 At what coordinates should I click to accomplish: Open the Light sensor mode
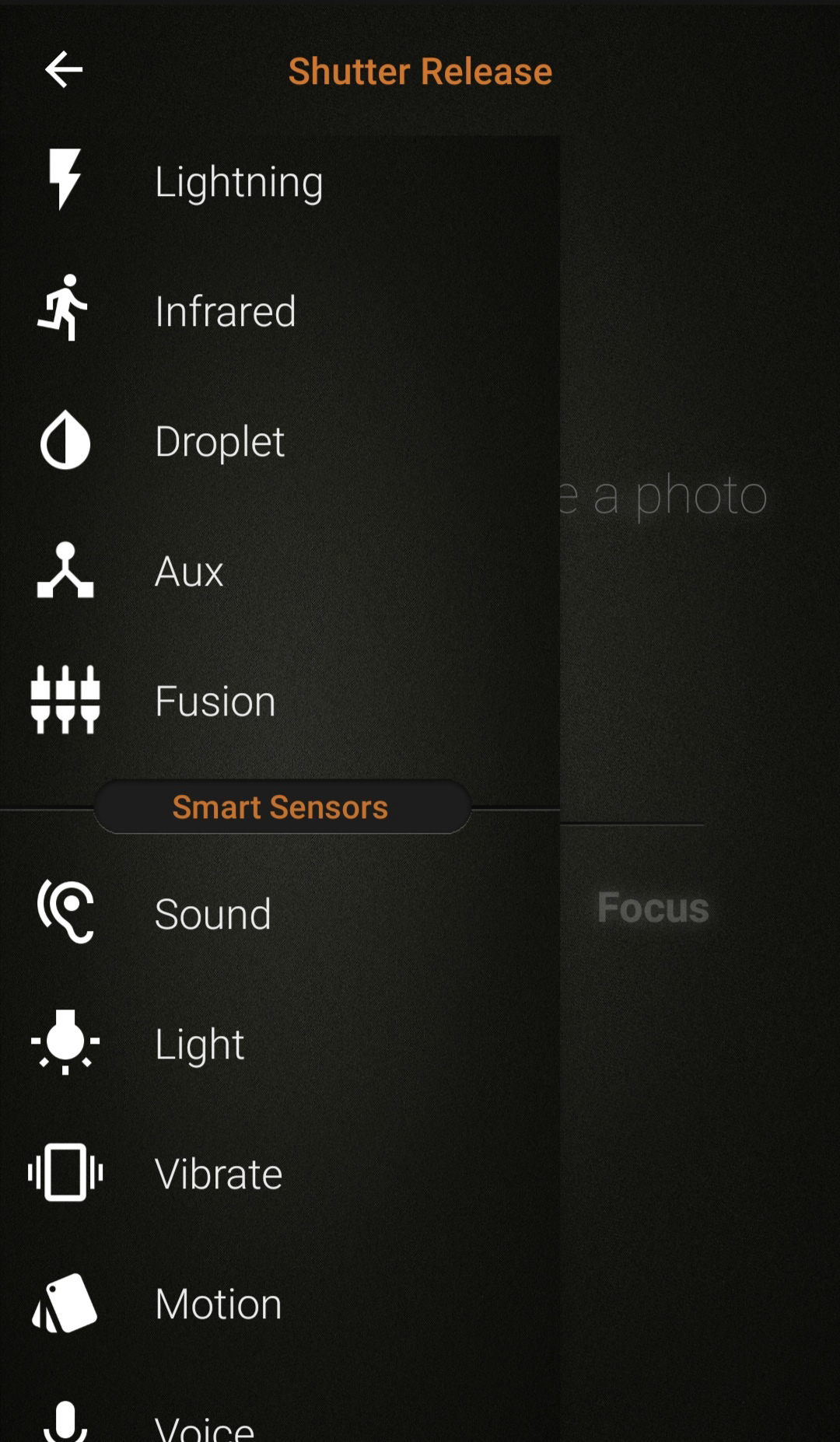click(x=199, y=1044)
